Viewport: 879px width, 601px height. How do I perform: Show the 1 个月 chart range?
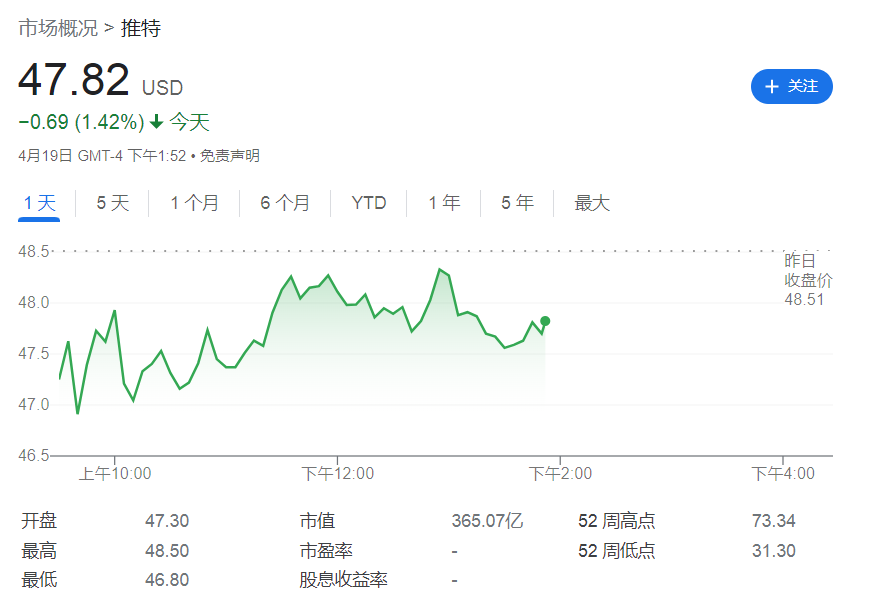194,203
